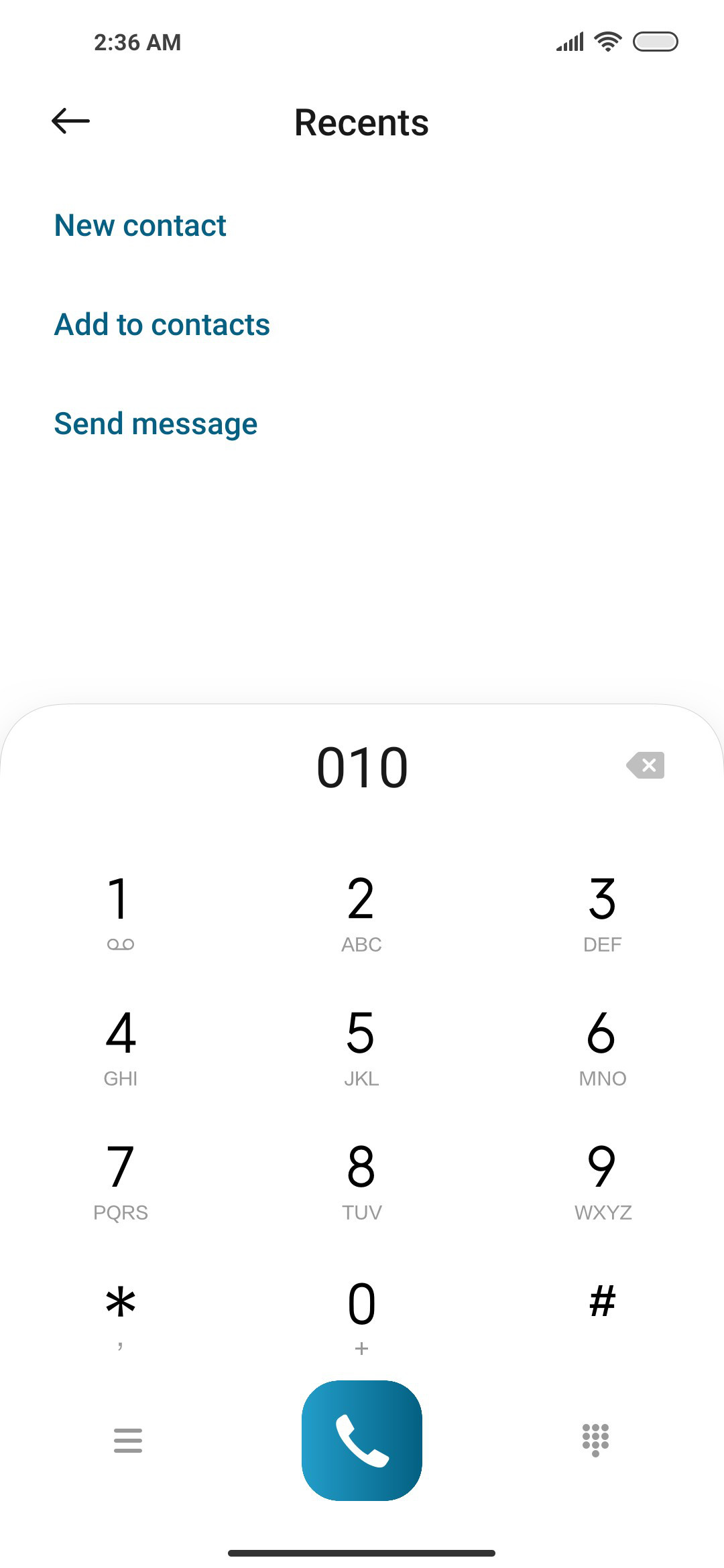Dial digit 1 on keypad
The image size is (724, 1568).
(x=121, y=911)
